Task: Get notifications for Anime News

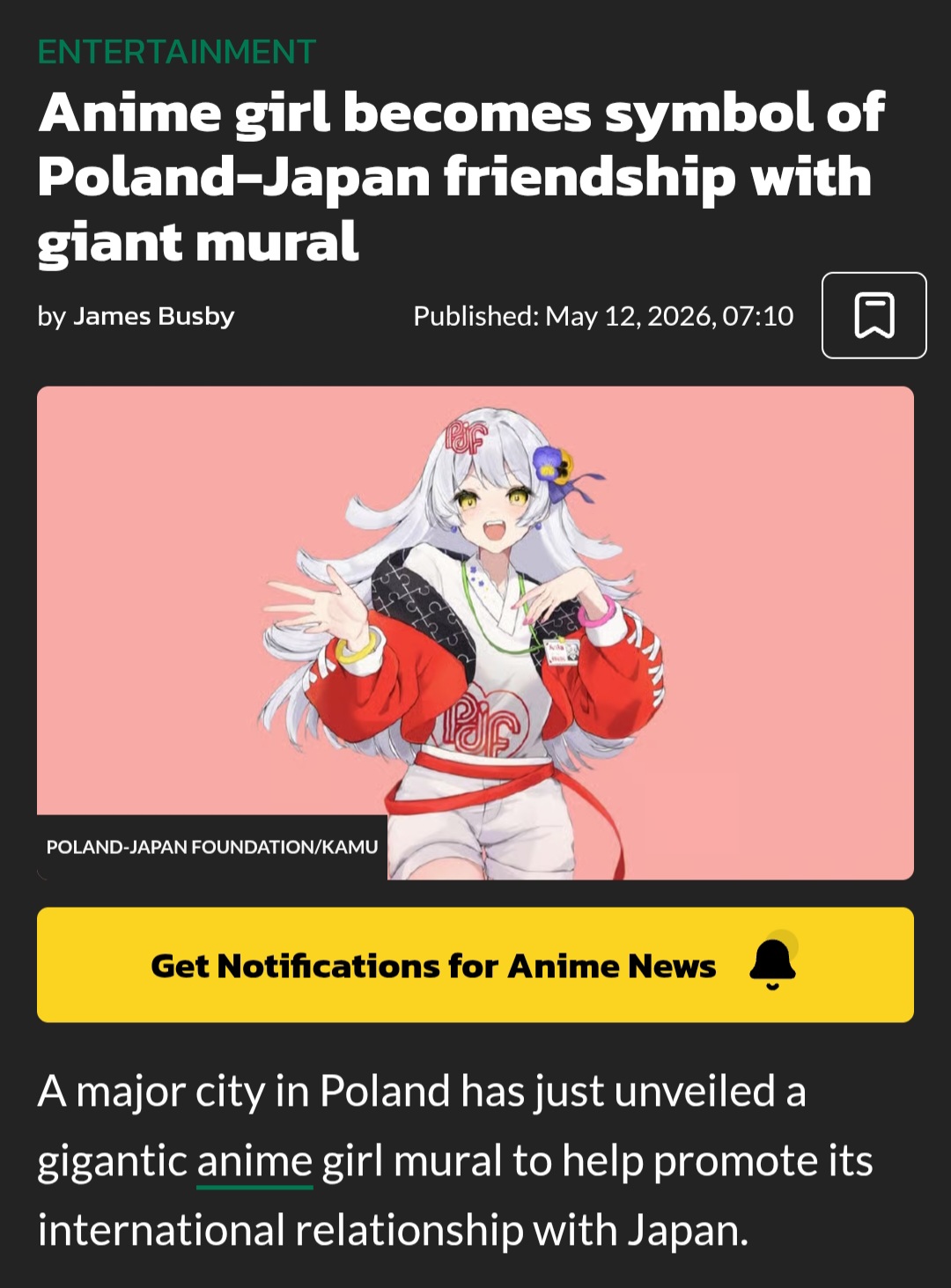Action: [475, 965]
